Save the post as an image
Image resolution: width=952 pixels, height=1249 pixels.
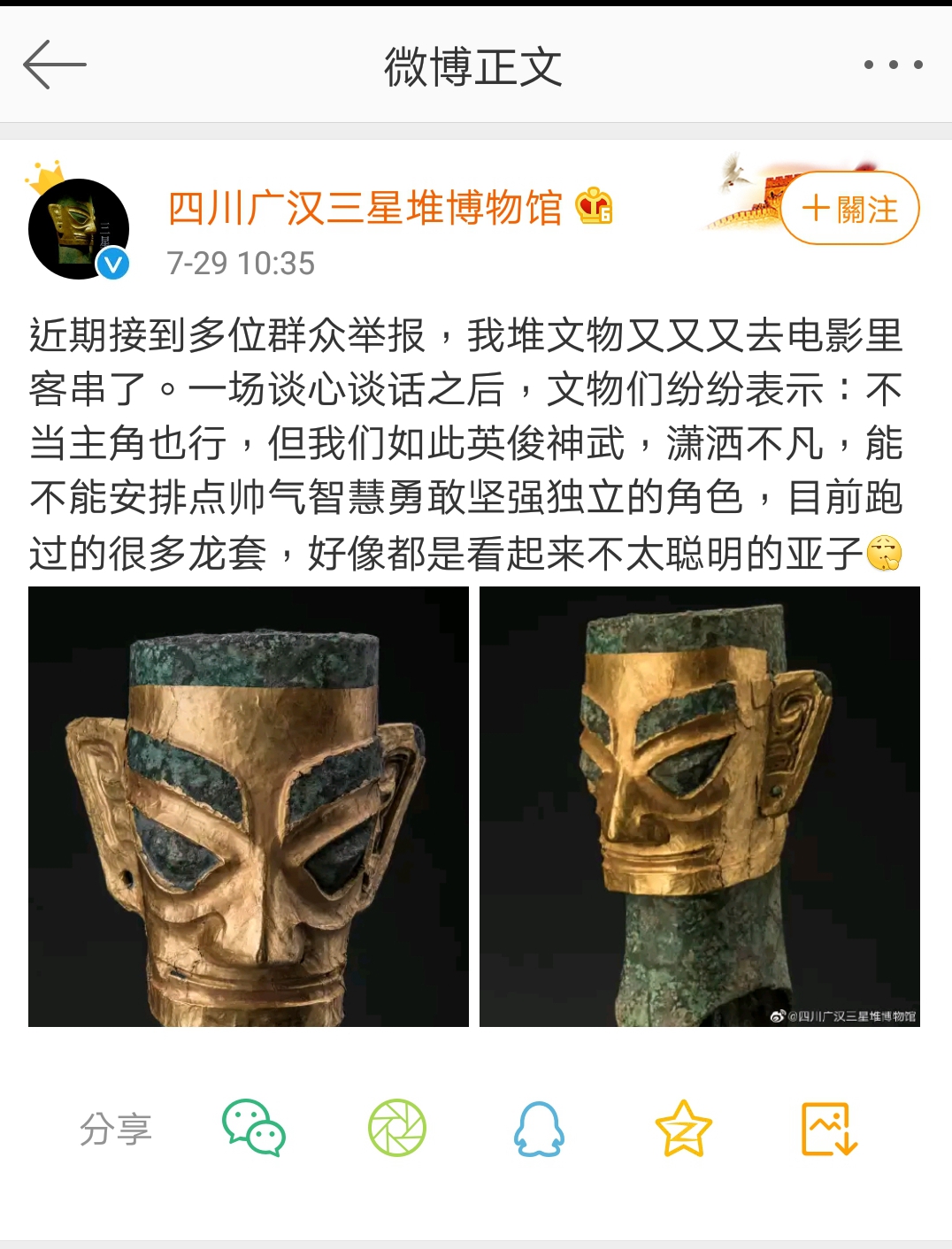(x=829, y=1129)
